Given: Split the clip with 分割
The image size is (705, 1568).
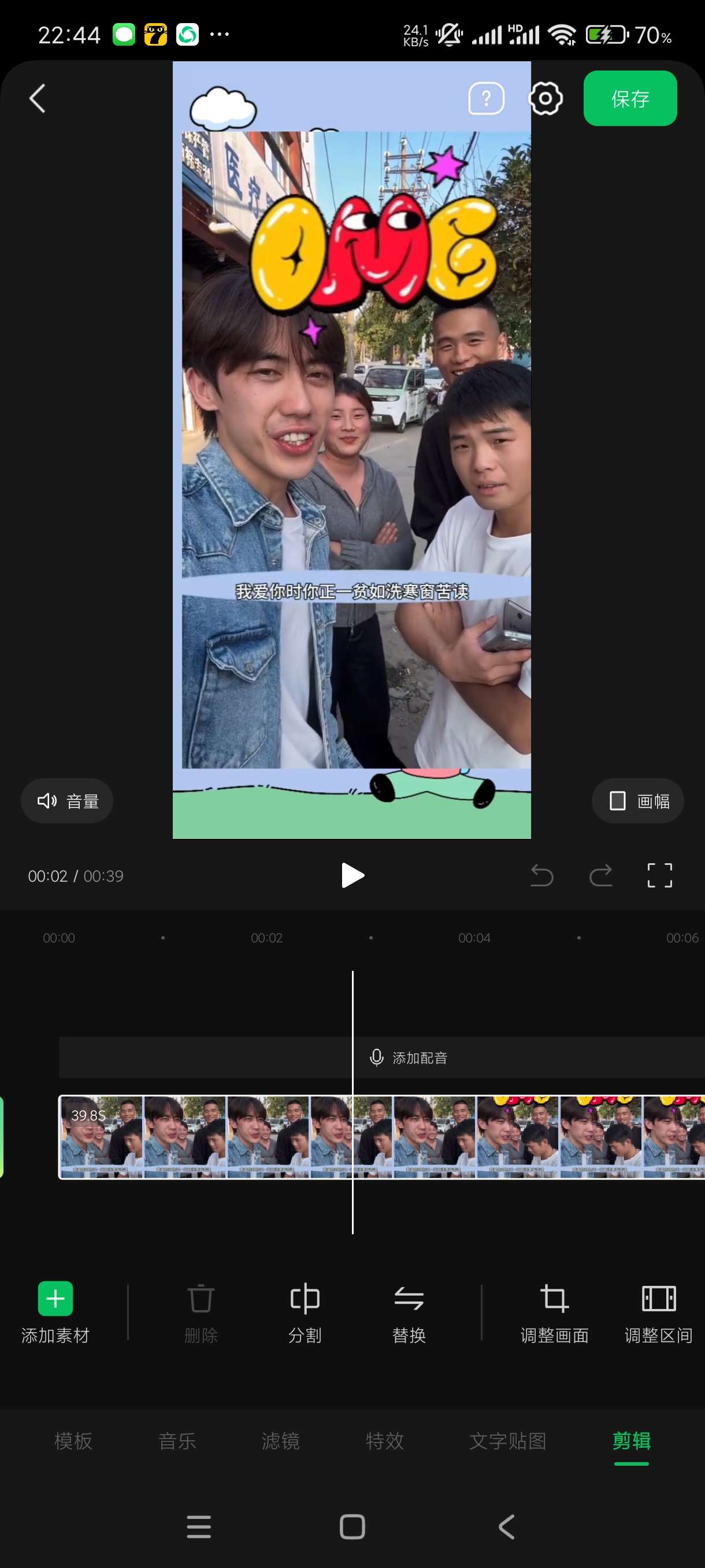Looking at the screenshot, I should click(305, 1312).
